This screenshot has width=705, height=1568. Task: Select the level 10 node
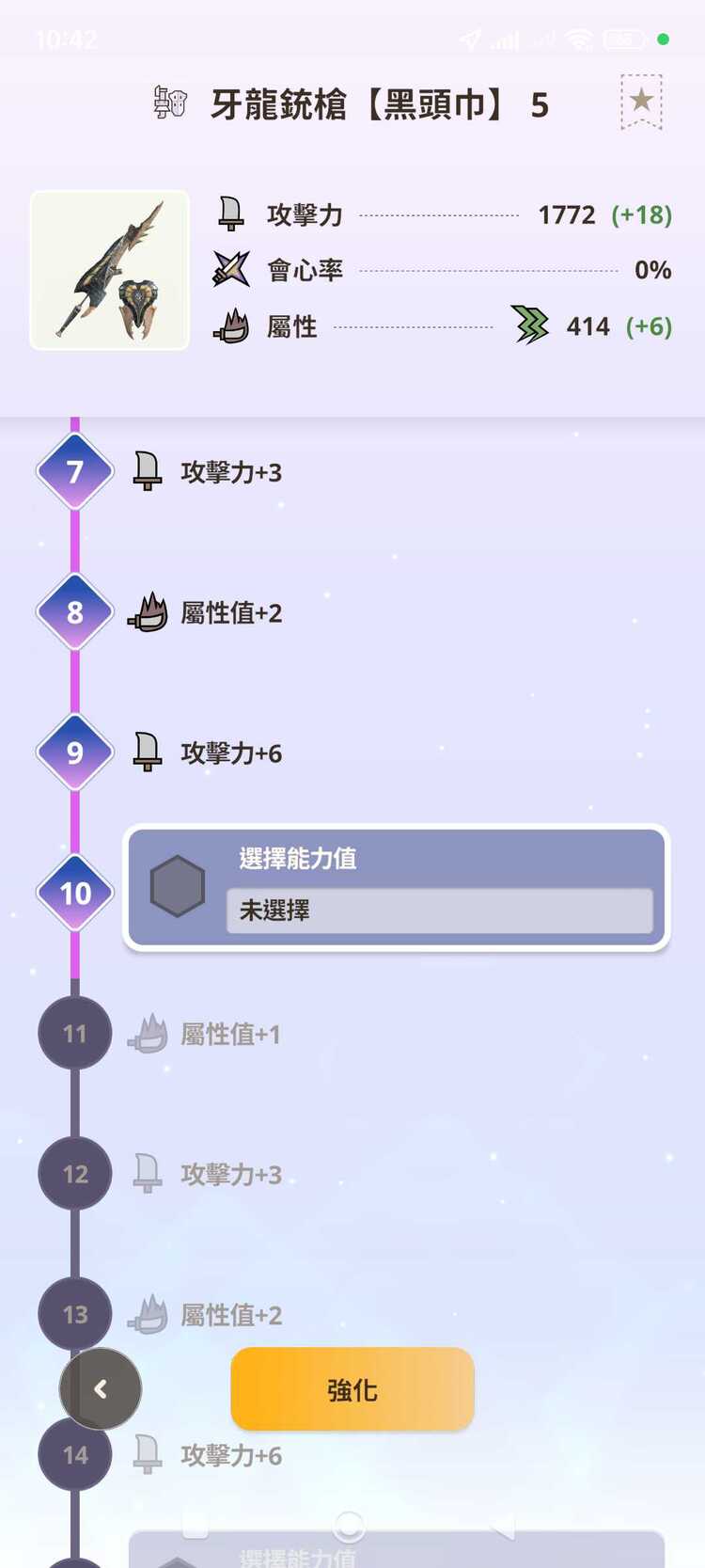point(75,893)
